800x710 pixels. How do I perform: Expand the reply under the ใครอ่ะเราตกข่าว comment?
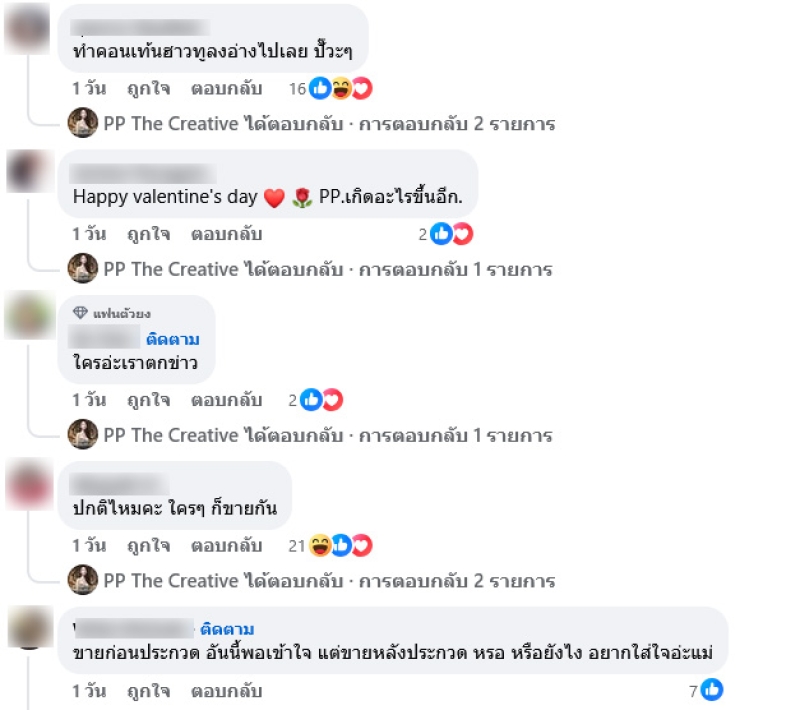pyautogui.click(x=329, y=435)
